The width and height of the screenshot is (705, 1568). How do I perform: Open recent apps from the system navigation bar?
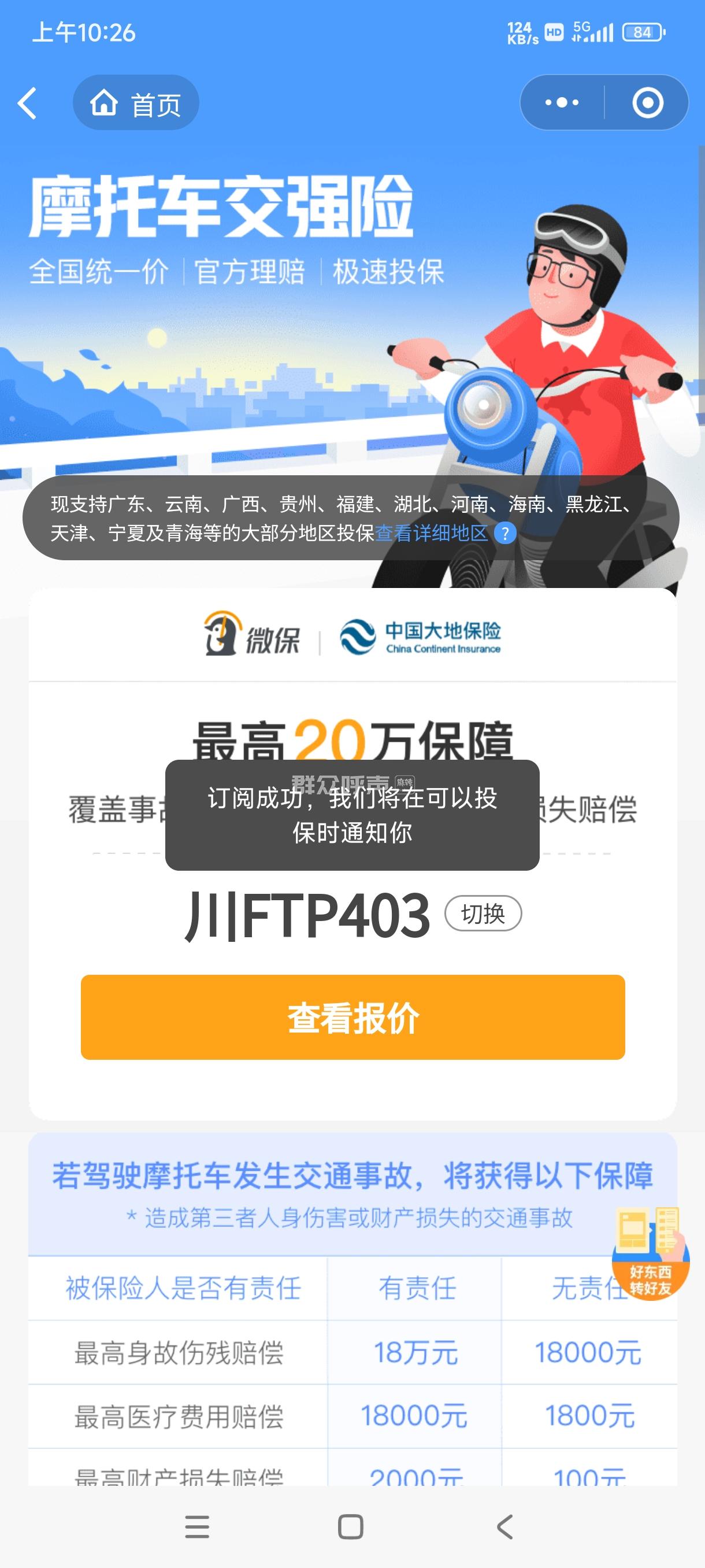197,1526
